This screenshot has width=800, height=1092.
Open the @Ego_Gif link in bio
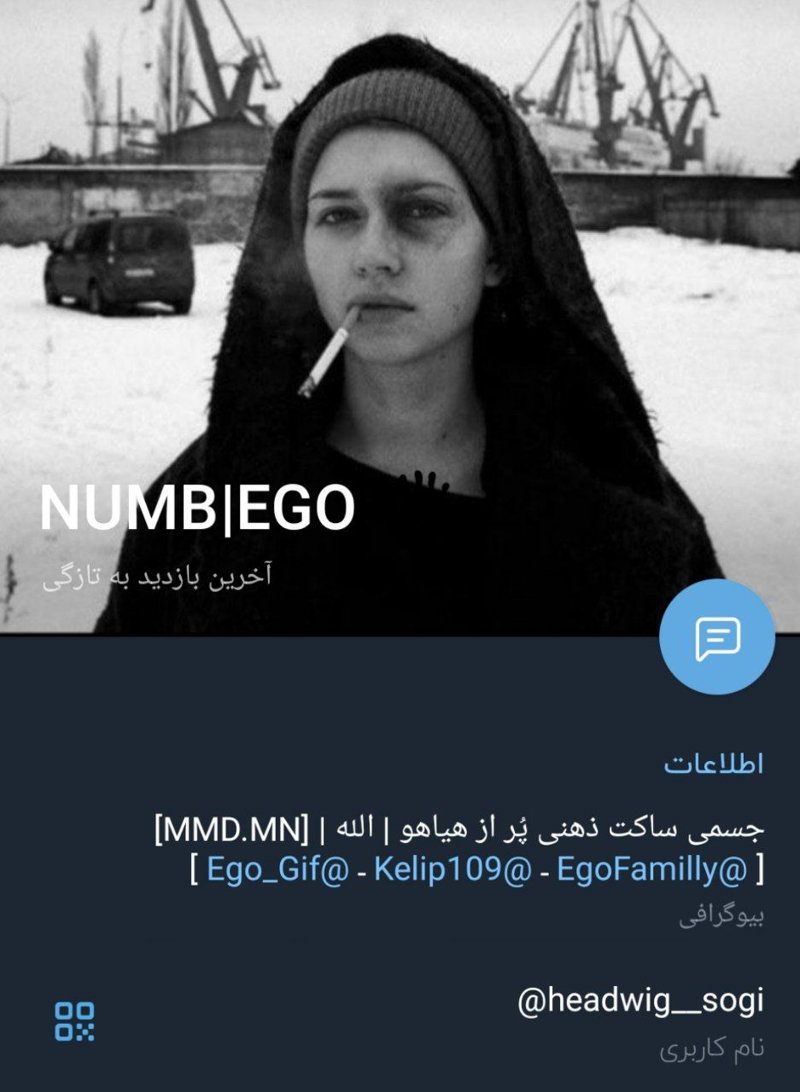coord(277,871)
